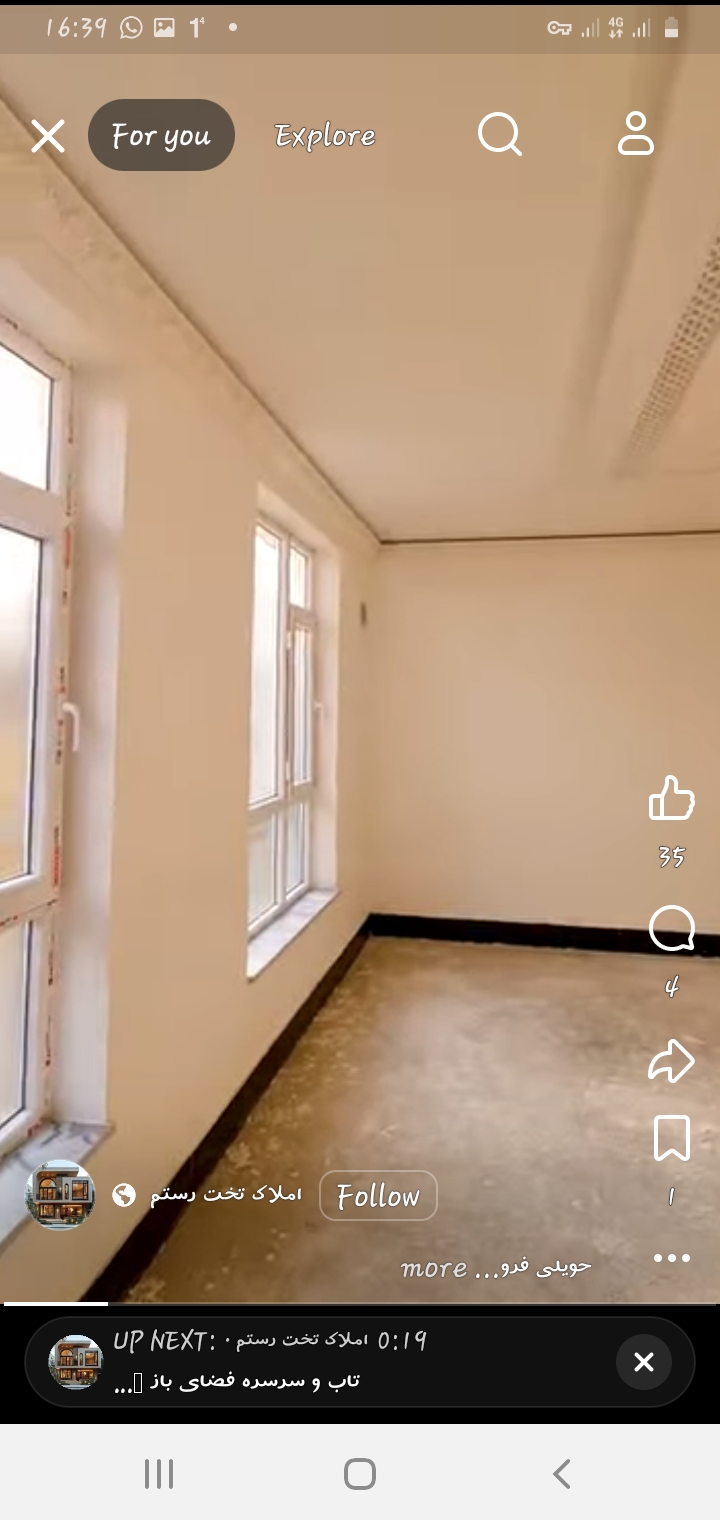This screenshot has width=720, height=1520.
Task: Switch to the For you tab
Action: (x=161, y=136)
